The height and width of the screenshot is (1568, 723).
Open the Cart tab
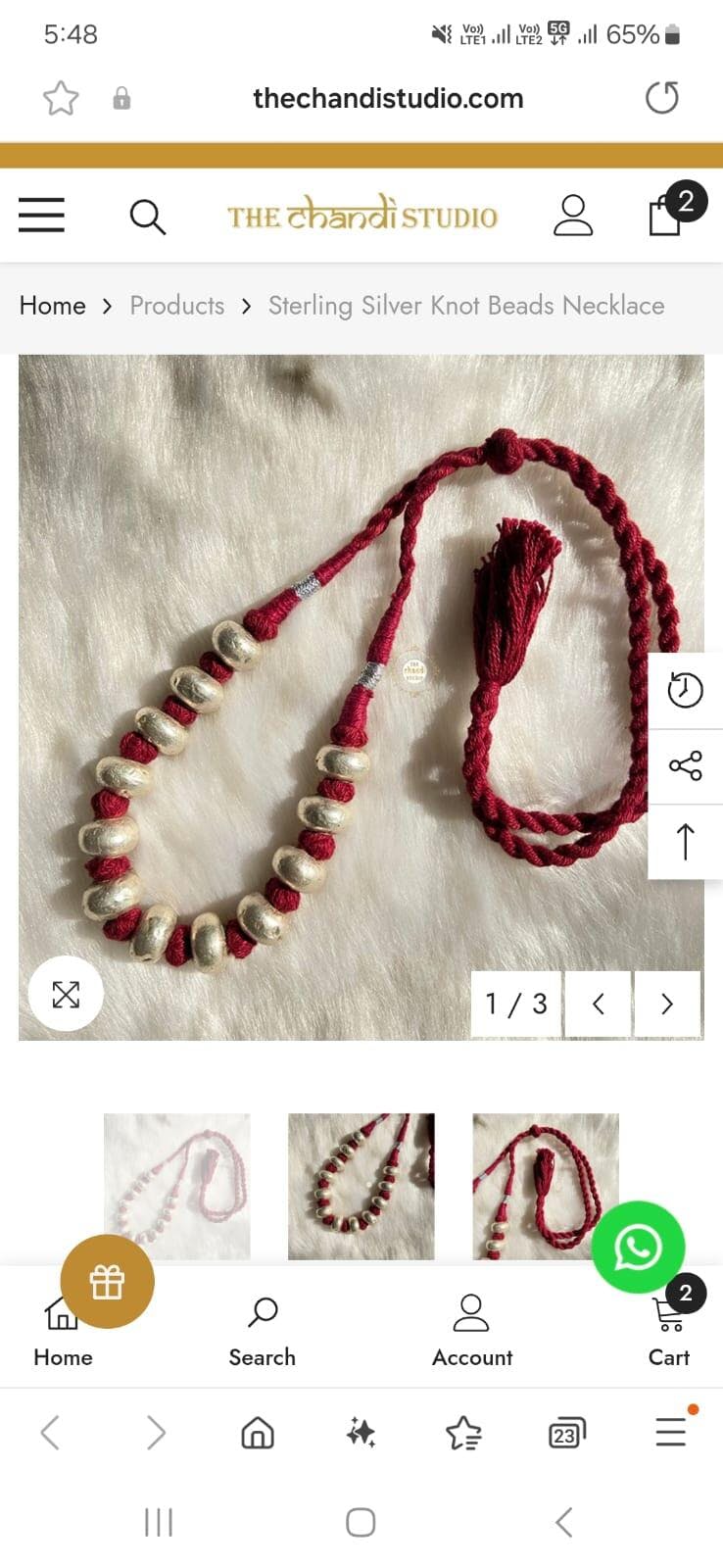669,1330
